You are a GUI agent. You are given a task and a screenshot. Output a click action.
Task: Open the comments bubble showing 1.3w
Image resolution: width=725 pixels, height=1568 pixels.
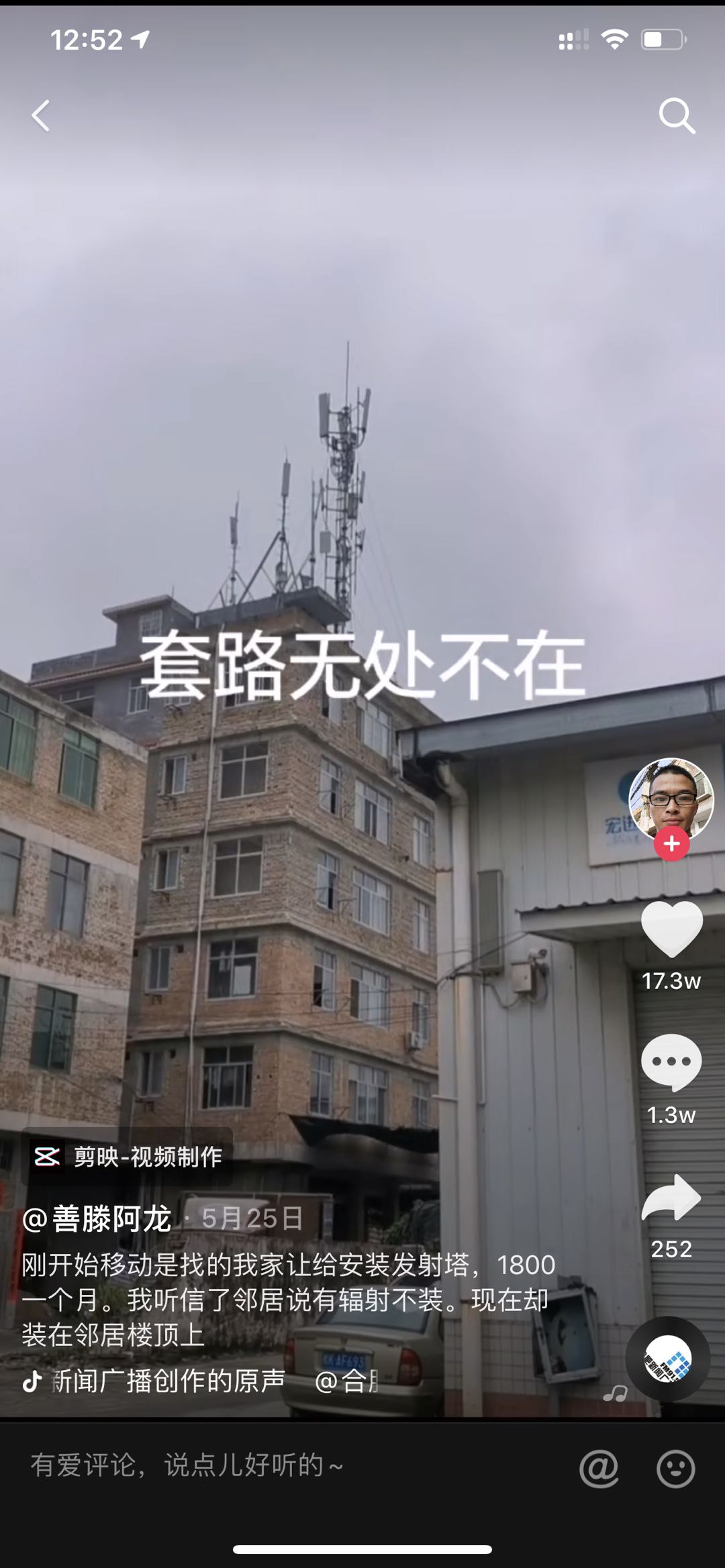[x=671, y=1062]
